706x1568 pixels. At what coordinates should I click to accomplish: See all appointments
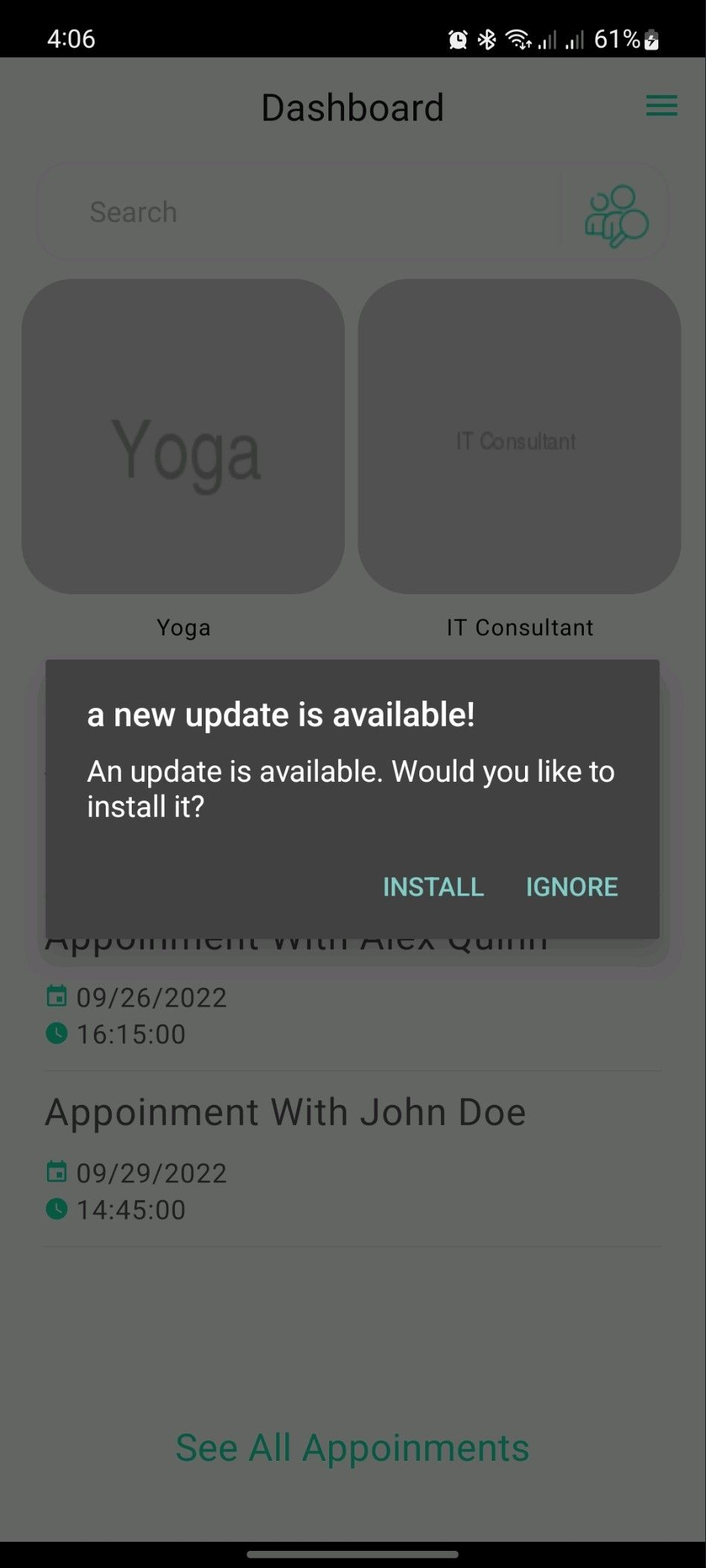(352, 1448)
